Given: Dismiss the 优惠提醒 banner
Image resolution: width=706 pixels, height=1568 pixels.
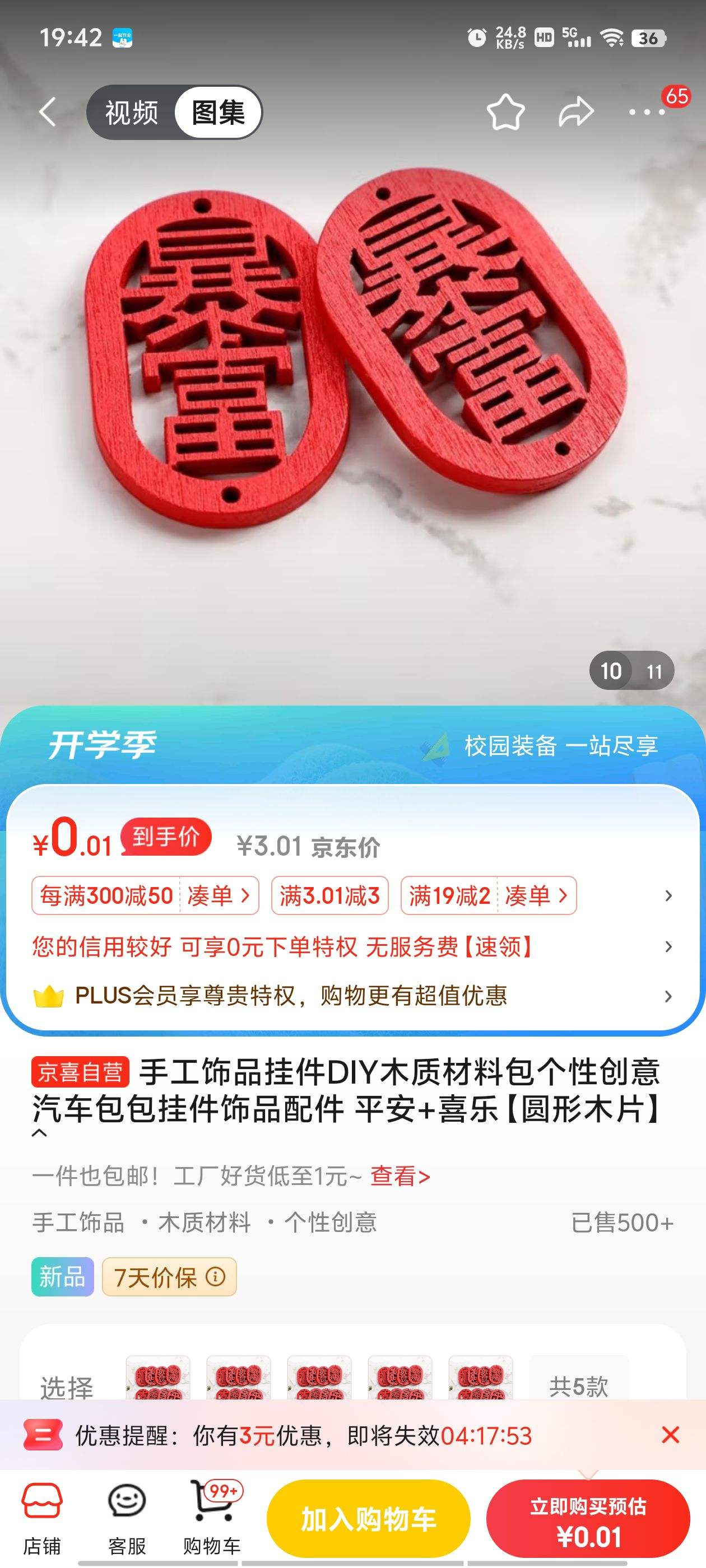Looking at the screenshot, I should 670,1435.
